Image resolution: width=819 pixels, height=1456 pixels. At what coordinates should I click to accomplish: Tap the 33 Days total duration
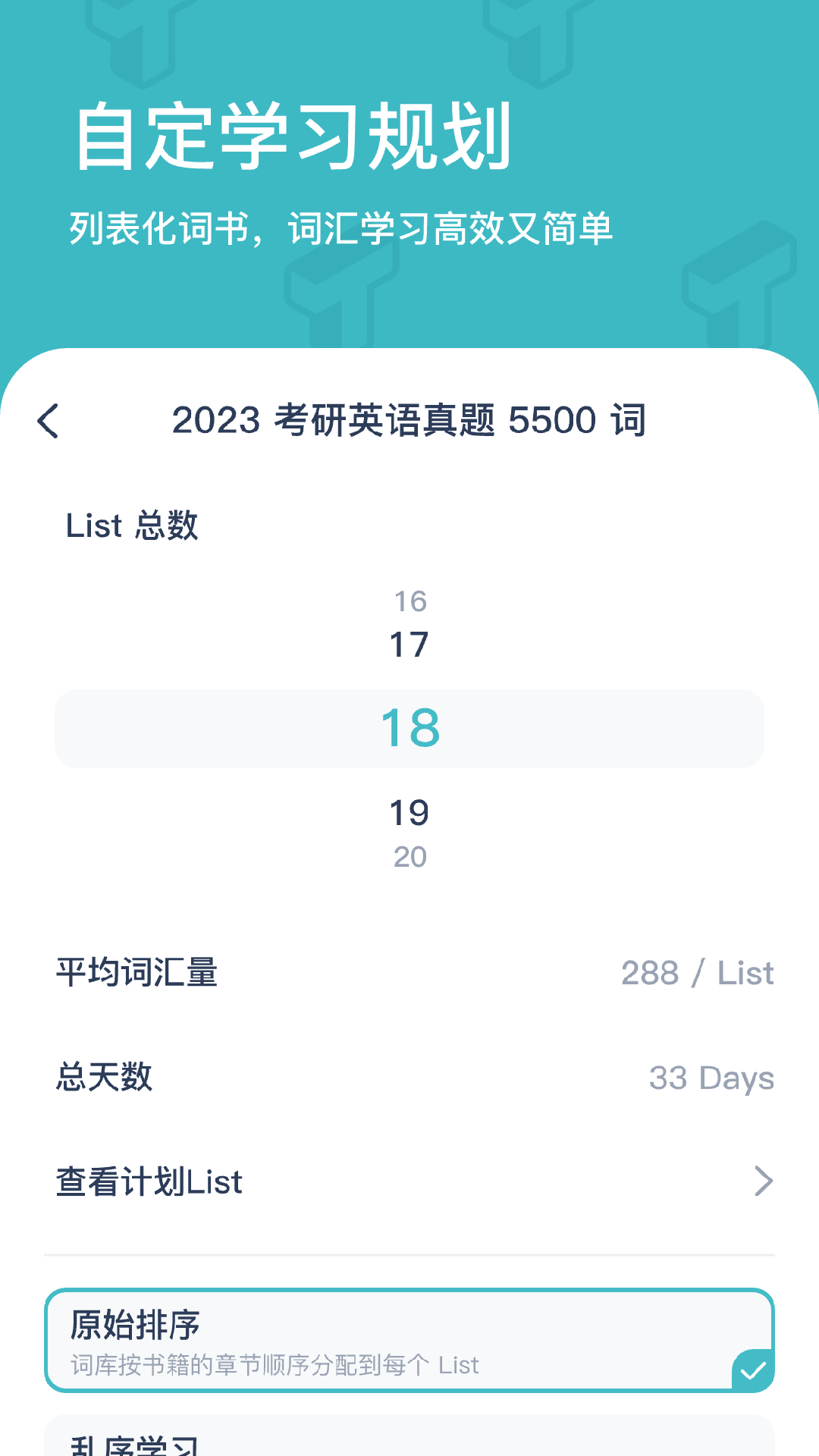[711, 1078]
